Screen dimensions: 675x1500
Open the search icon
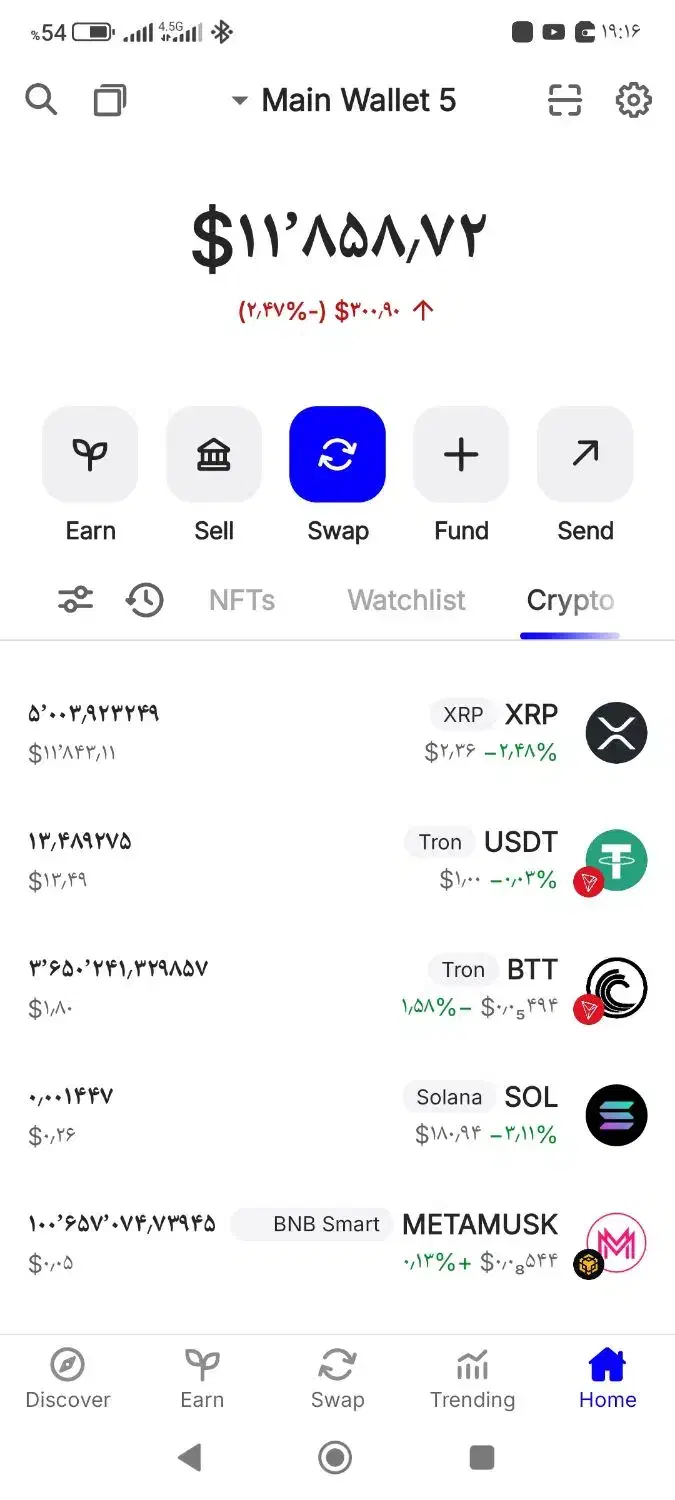pos(41,100)
